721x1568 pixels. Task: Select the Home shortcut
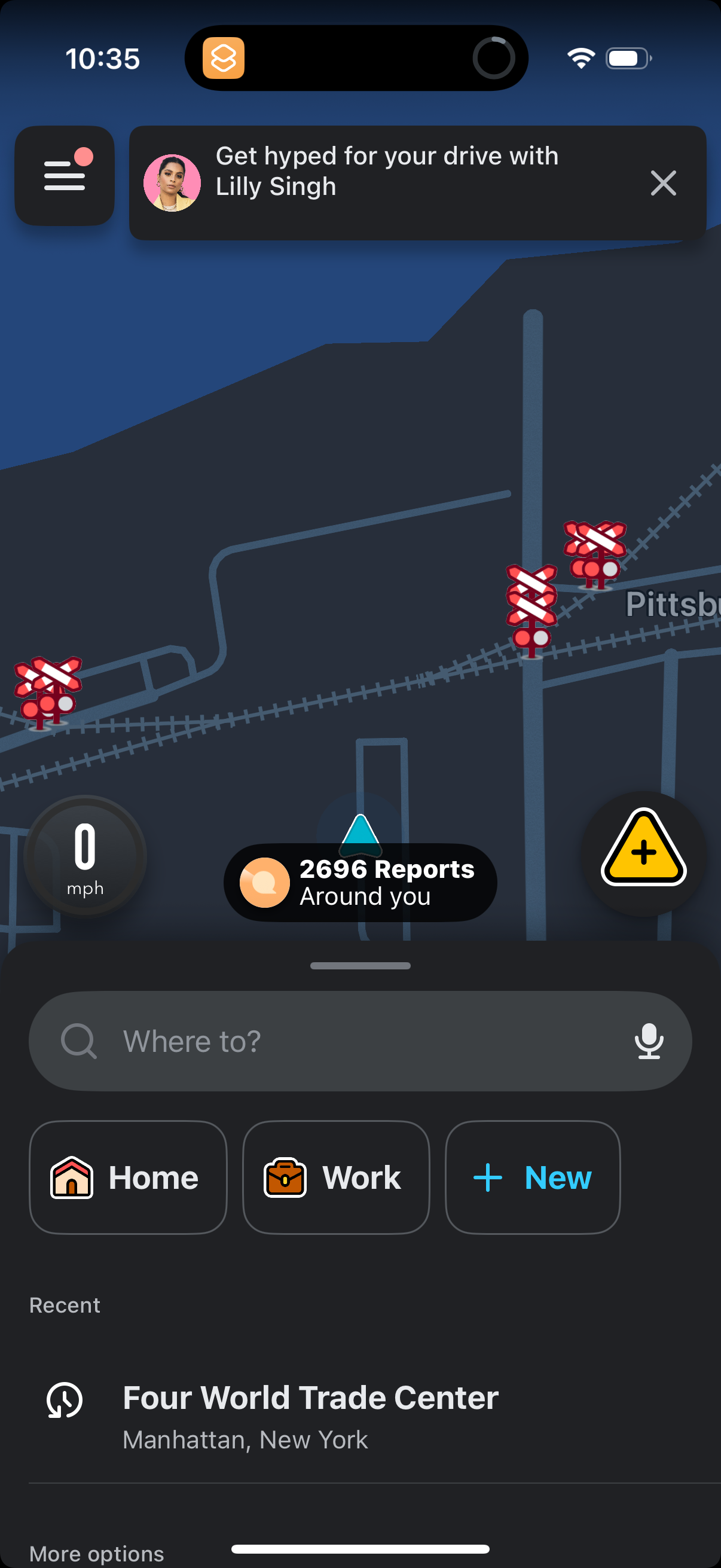coord(128,1177)
